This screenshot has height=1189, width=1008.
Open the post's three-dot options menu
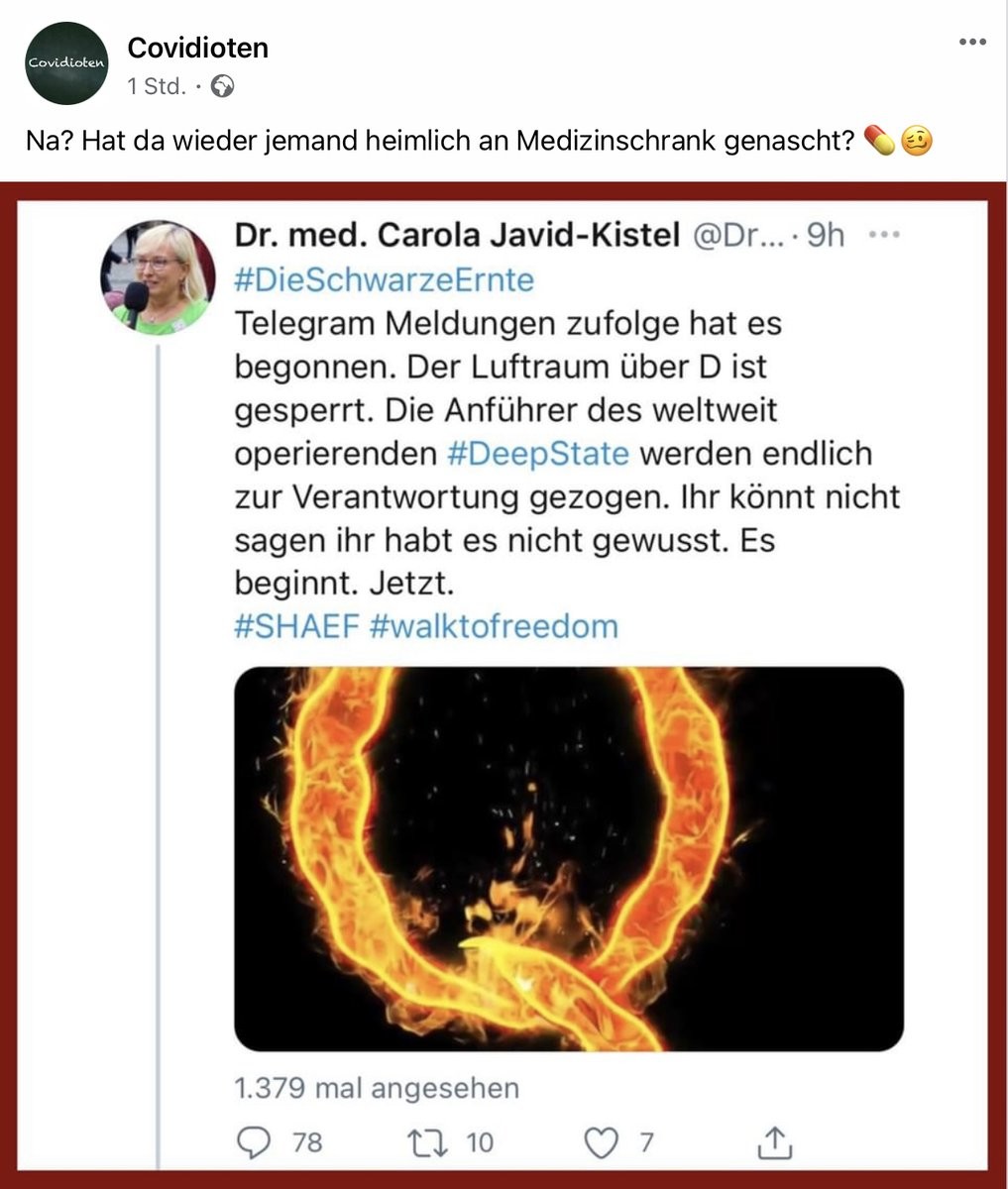972,42
